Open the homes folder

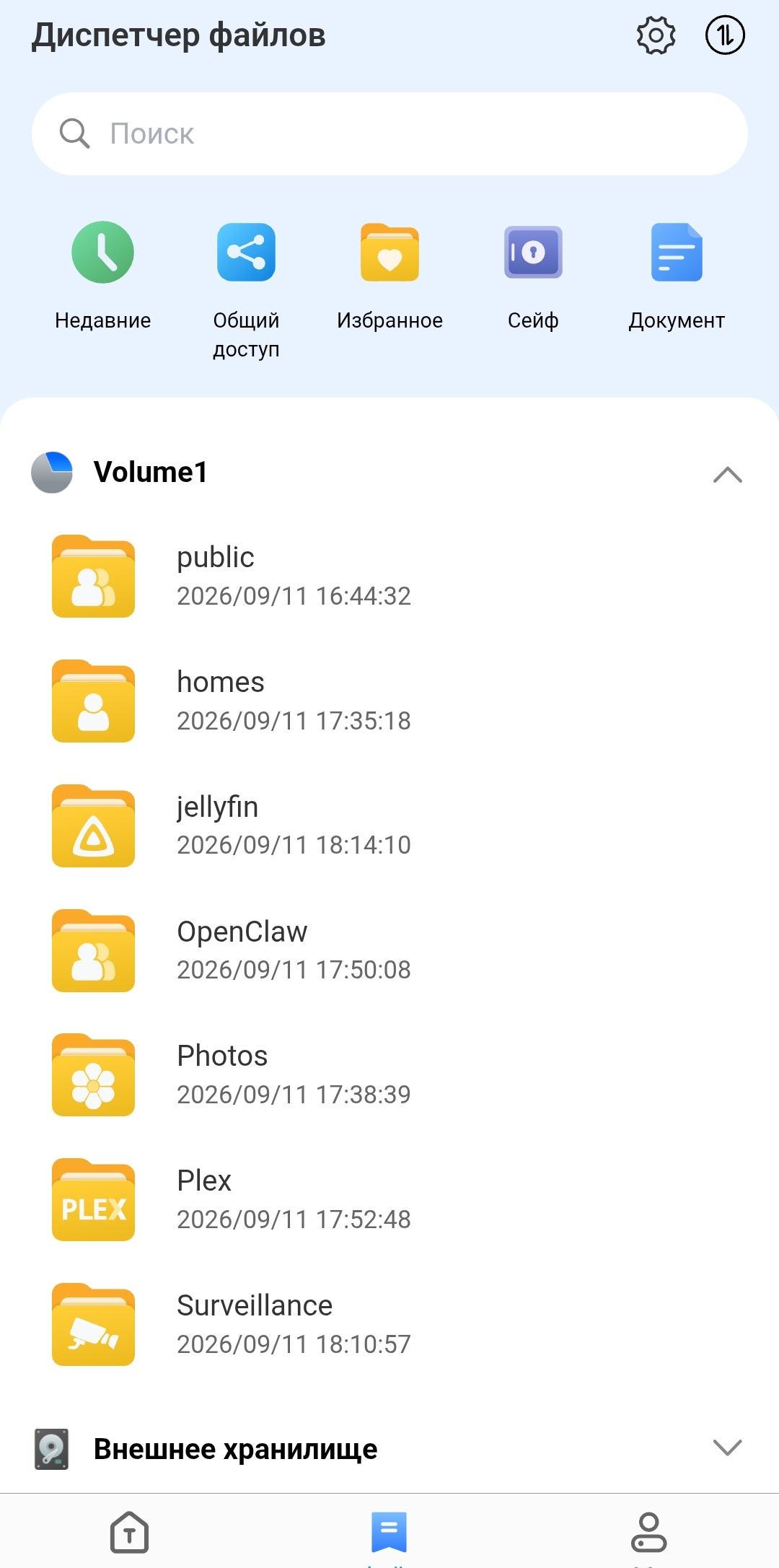coord(389,701)
